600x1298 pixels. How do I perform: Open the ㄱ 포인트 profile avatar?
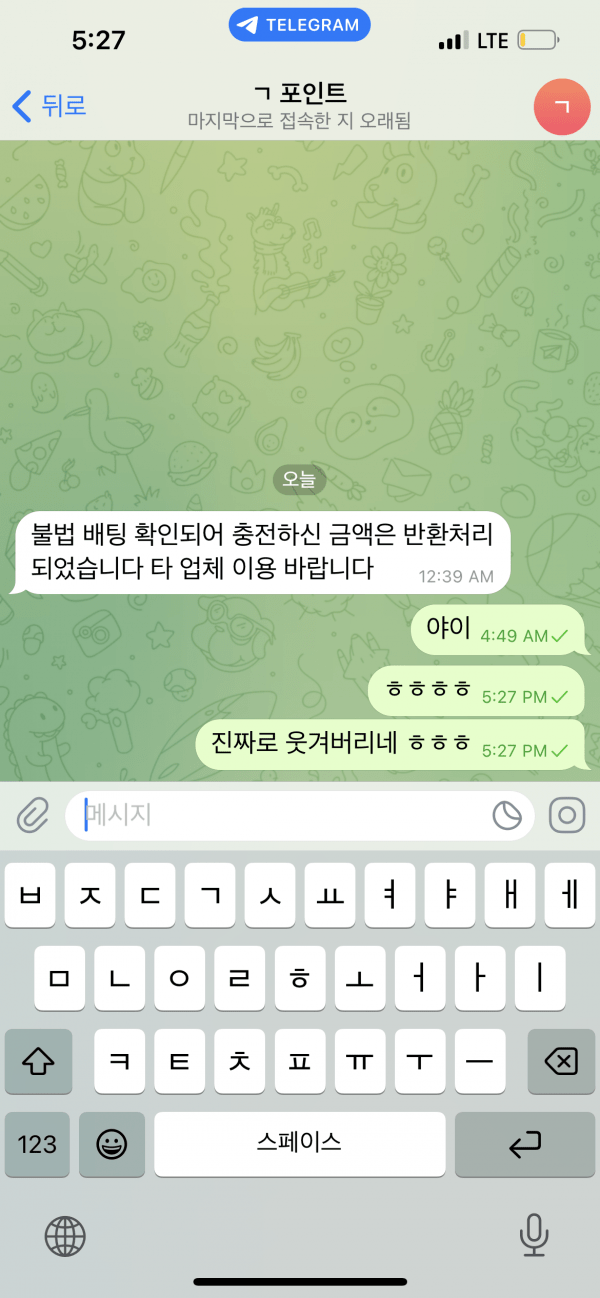point(563,106)
